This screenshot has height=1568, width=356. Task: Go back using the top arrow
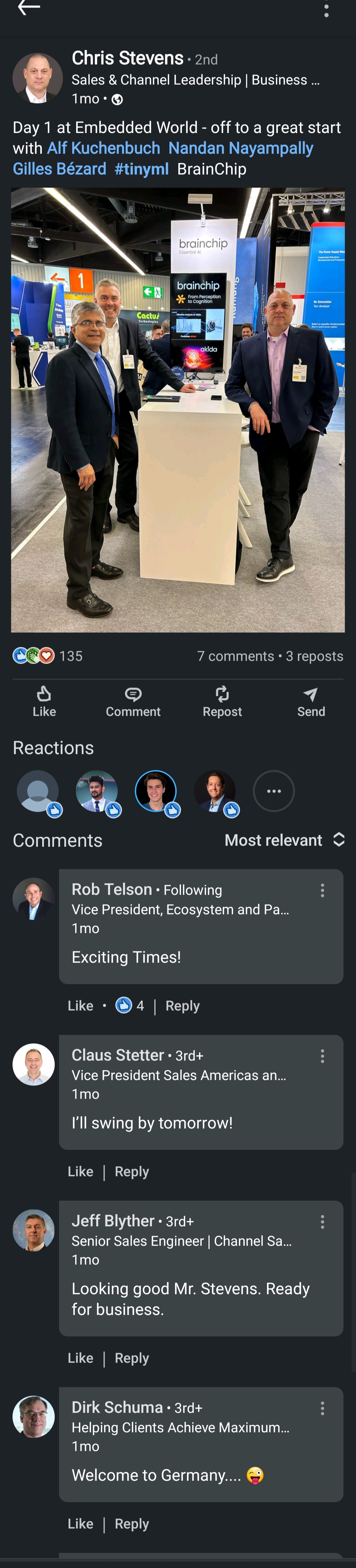[29, 8]
